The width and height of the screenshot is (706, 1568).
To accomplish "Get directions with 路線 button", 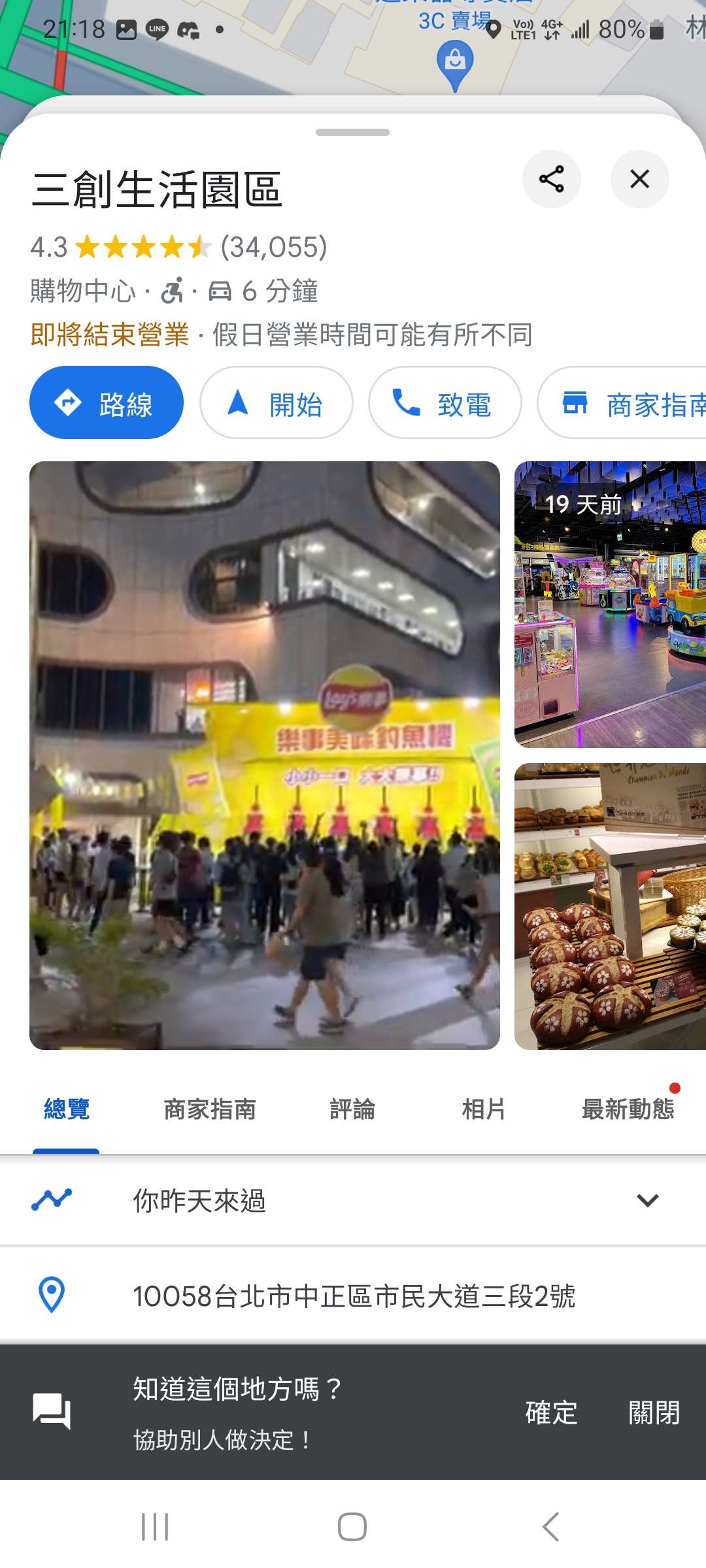I will coord(107,403).
